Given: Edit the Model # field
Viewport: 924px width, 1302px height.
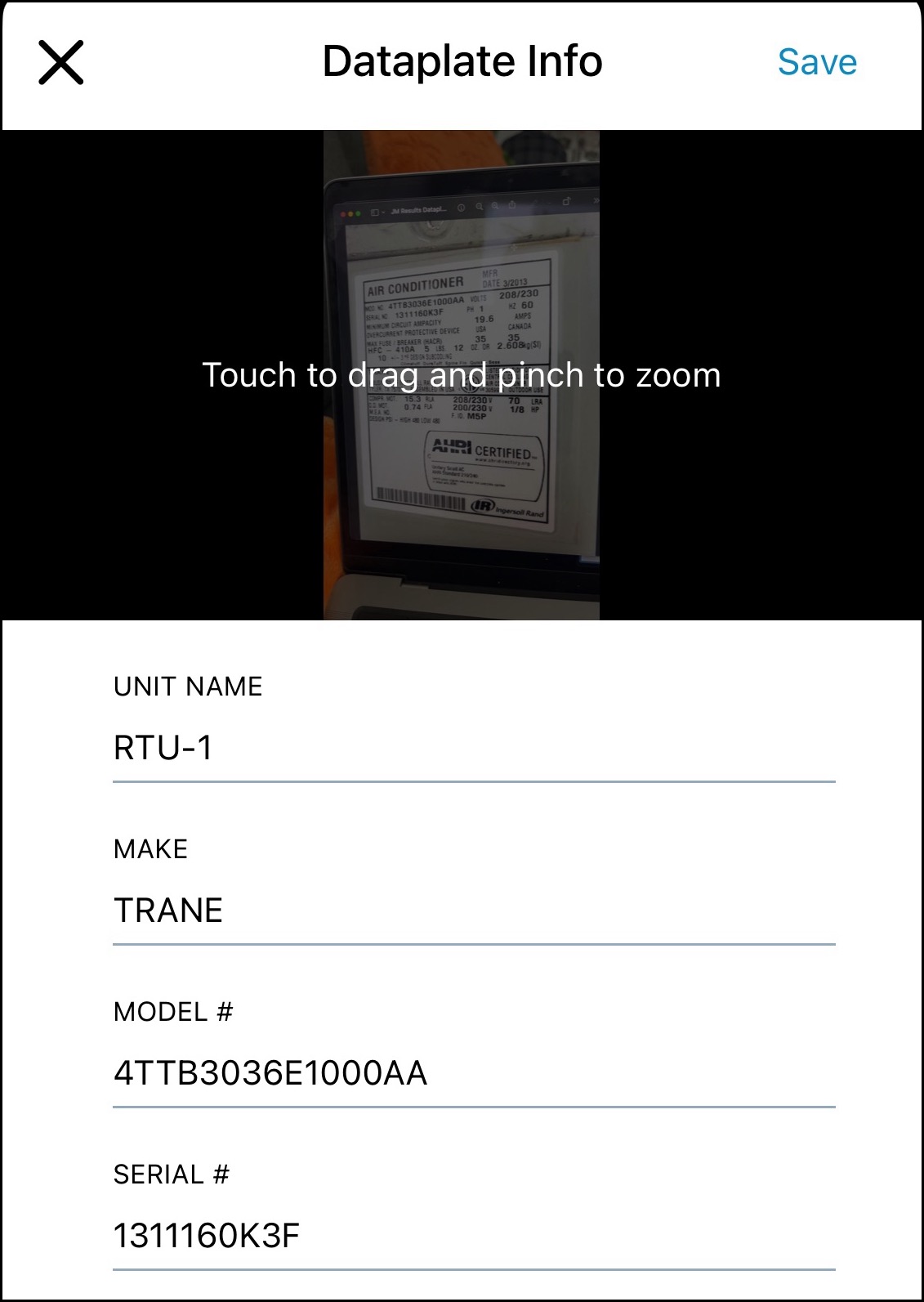Looking at the screenshot, I should (x=474, y=1073).
